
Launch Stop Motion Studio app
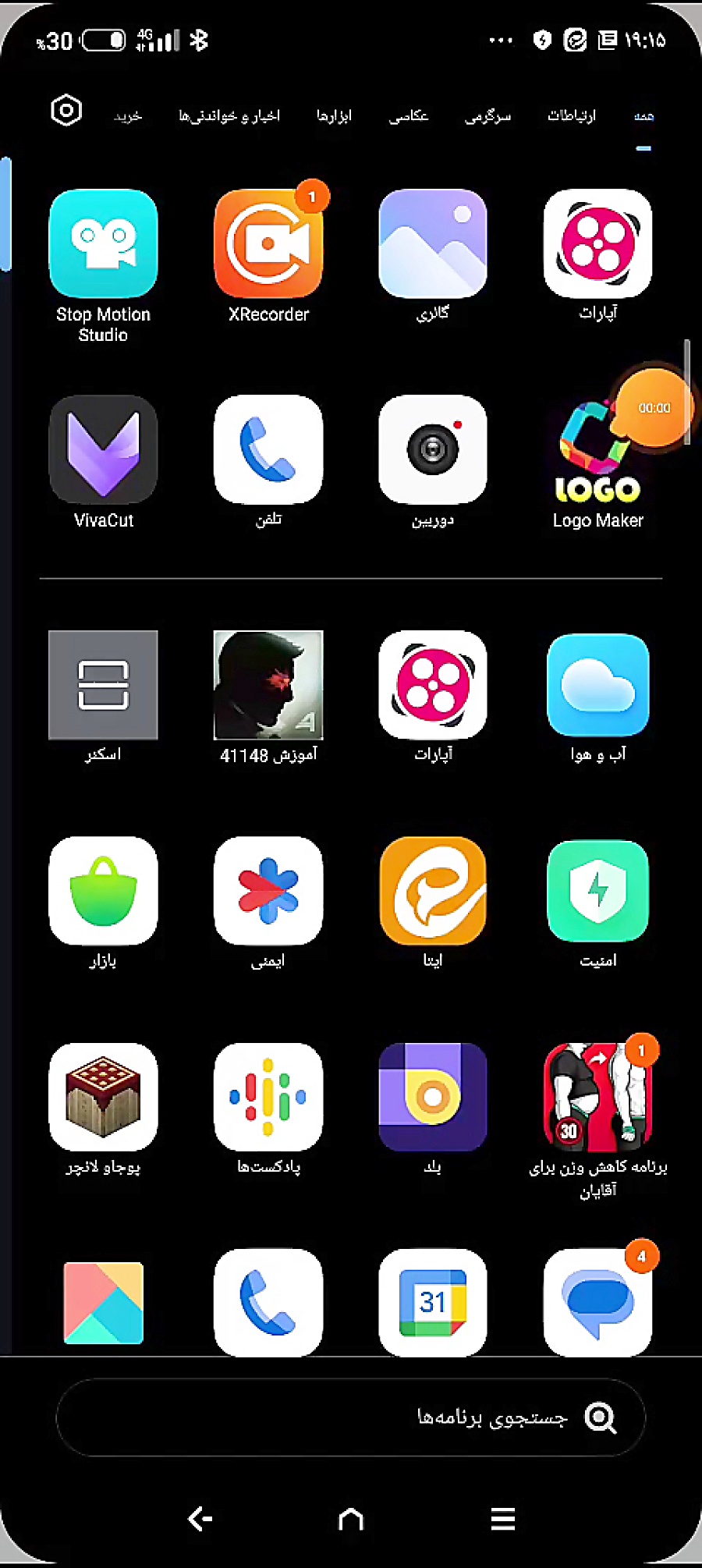click(103, 244)
